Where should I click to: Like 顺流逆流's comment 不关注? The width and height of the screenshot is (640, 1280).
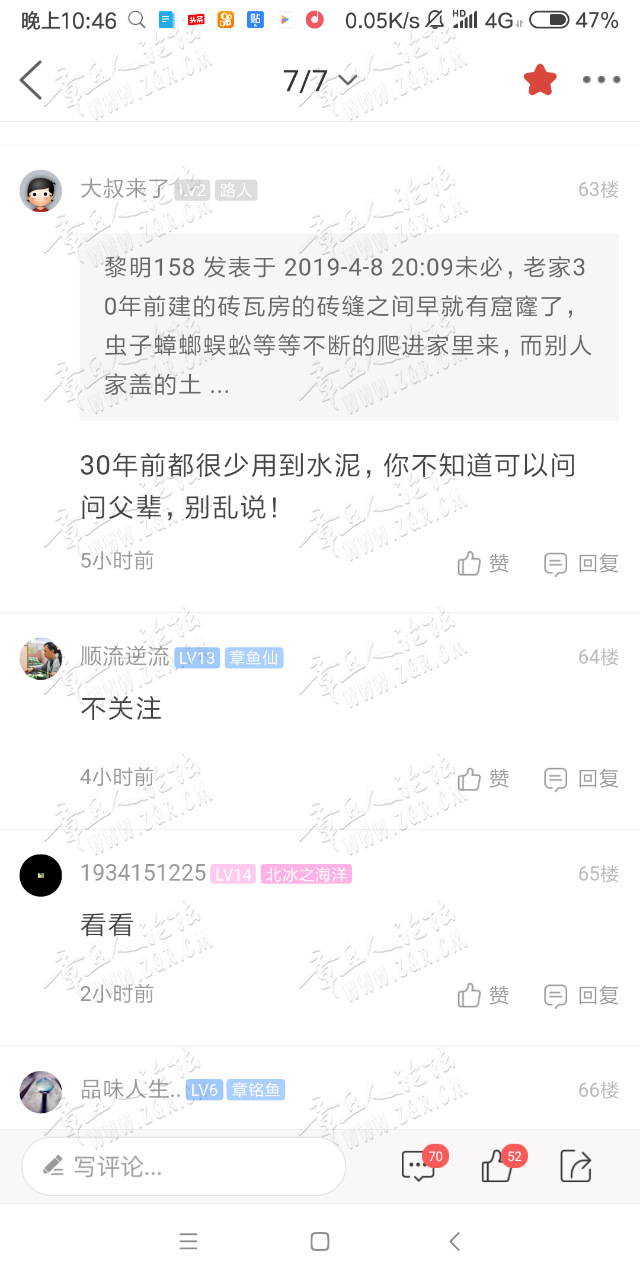[x=484, y=779]
